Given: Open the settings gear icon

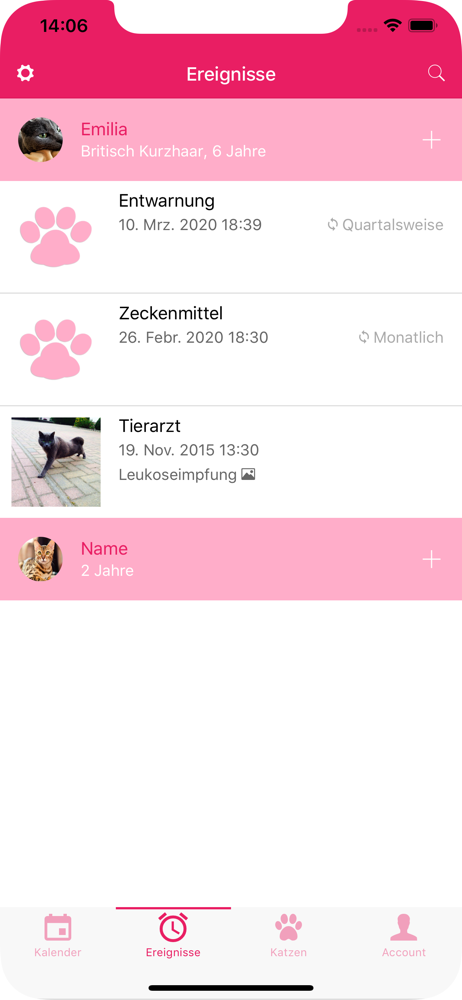Looking at the screenshot, I should click(26, 73).
